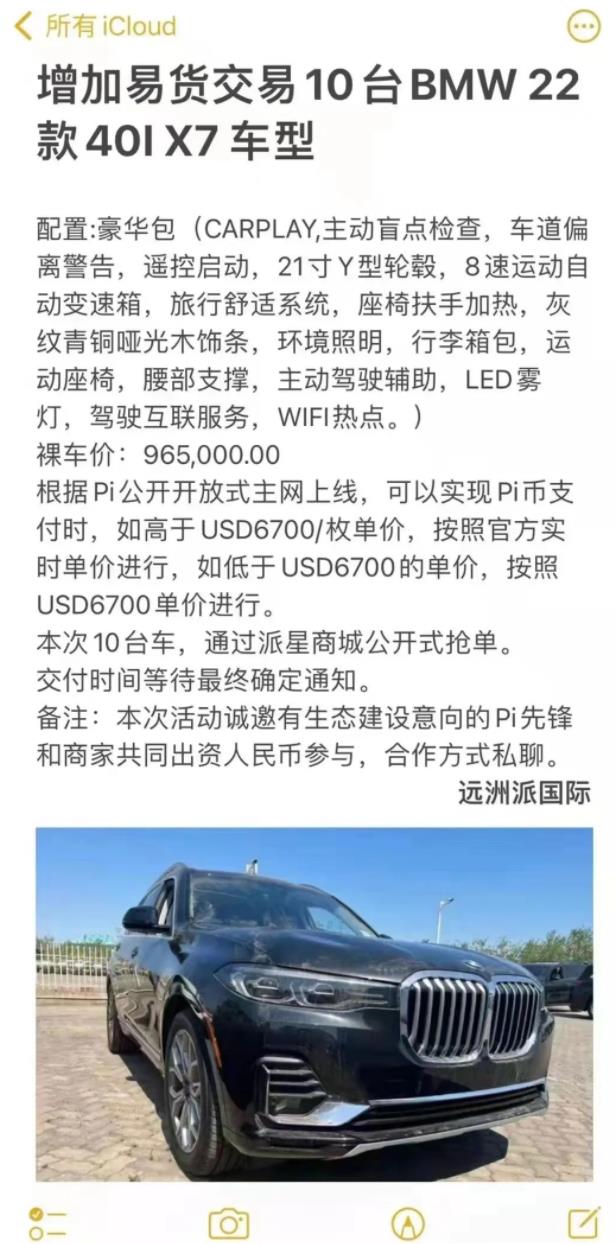The image size is (616, 1244).
Task: Add a checklist to the note
Action: point(48,1221)
